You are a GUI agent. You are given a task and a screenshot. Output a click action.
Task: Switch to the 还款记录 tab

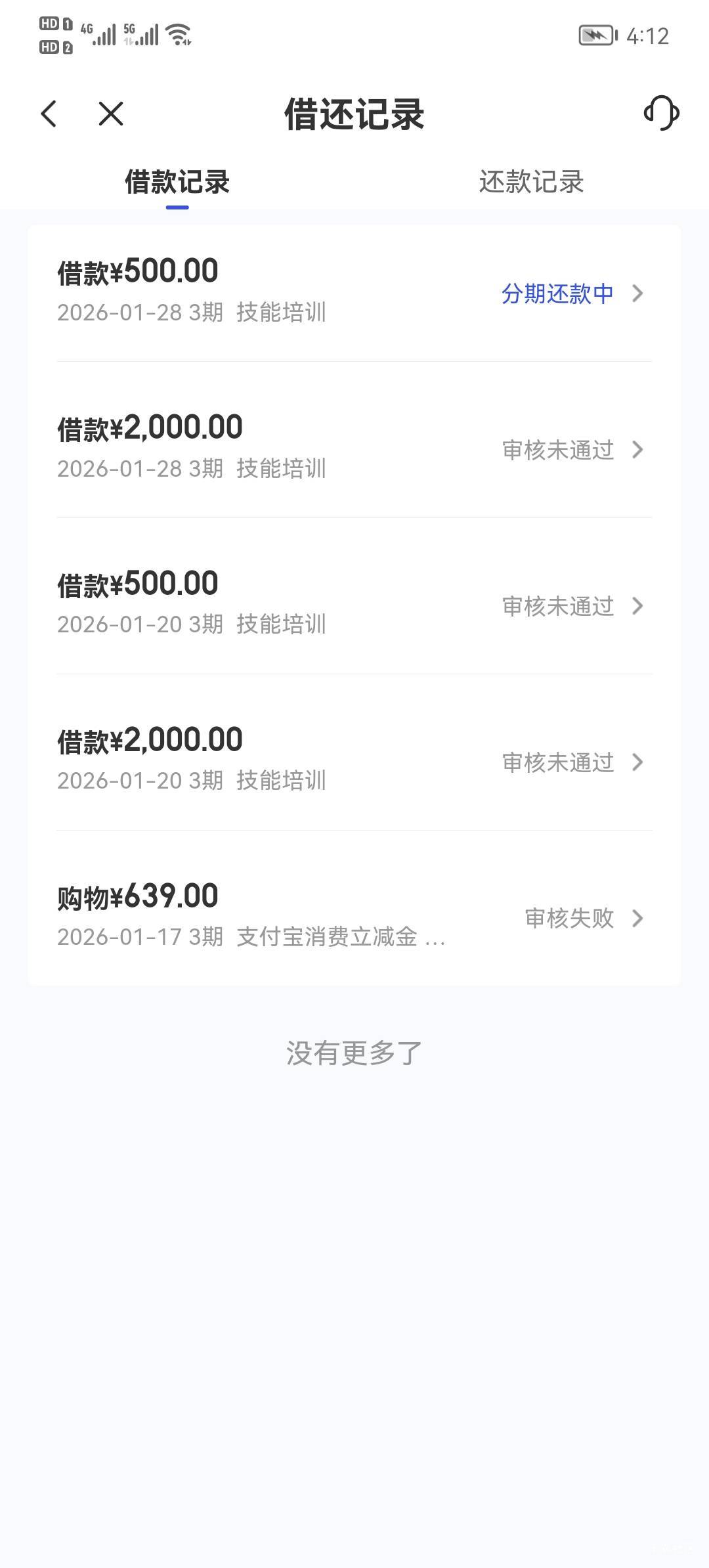point(531,182)
